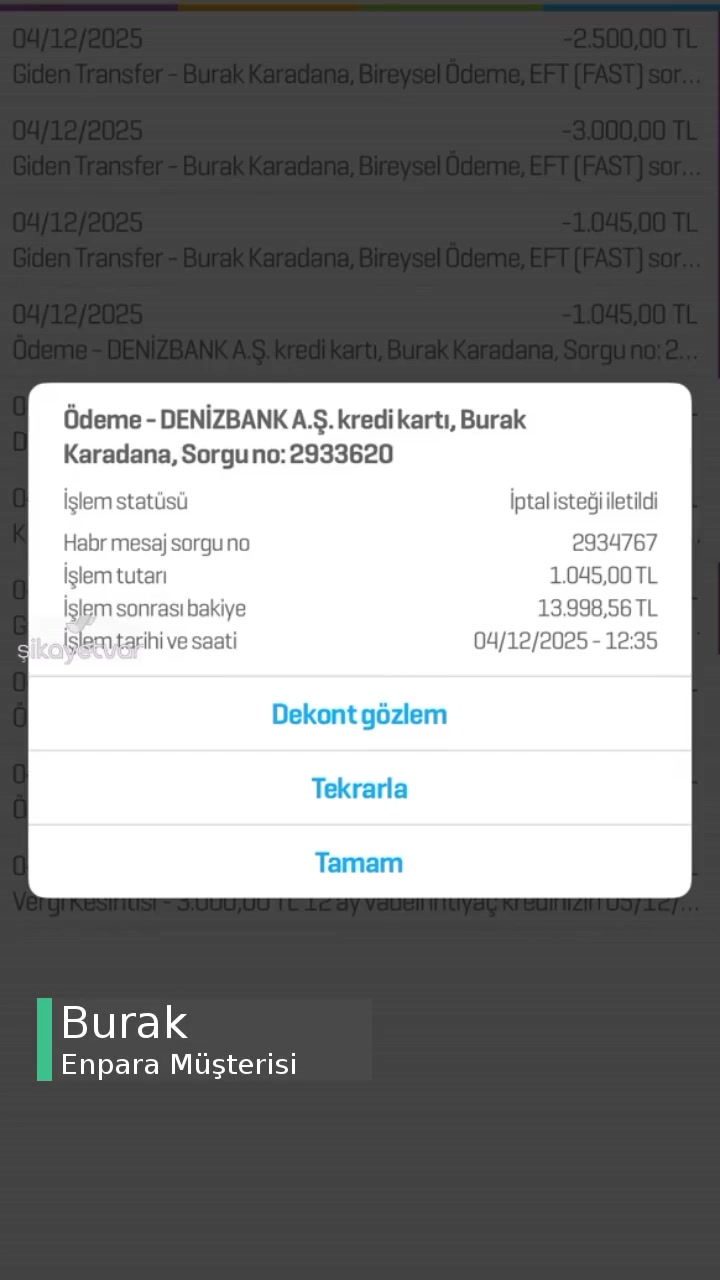Tap the 'Dekont gözlem' button
This screenshot has height=1280, width=720.
(359, 714)
